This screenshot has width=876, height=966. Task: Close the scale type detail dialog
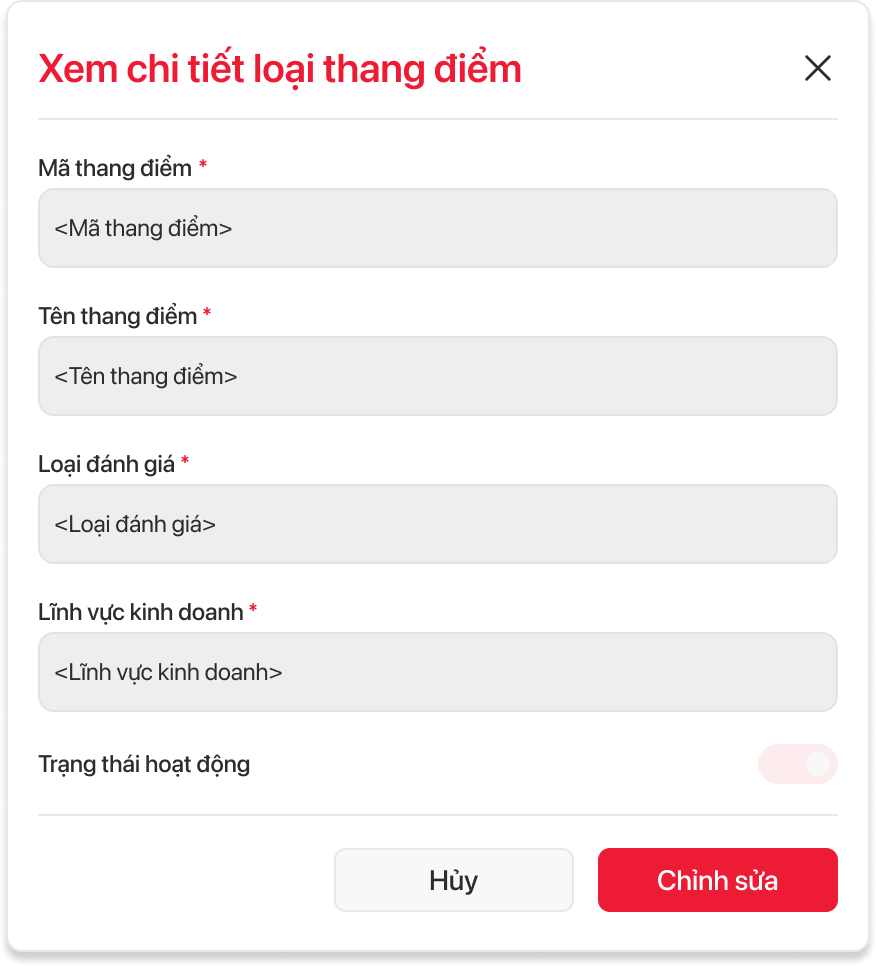click(x=817, y=69)
